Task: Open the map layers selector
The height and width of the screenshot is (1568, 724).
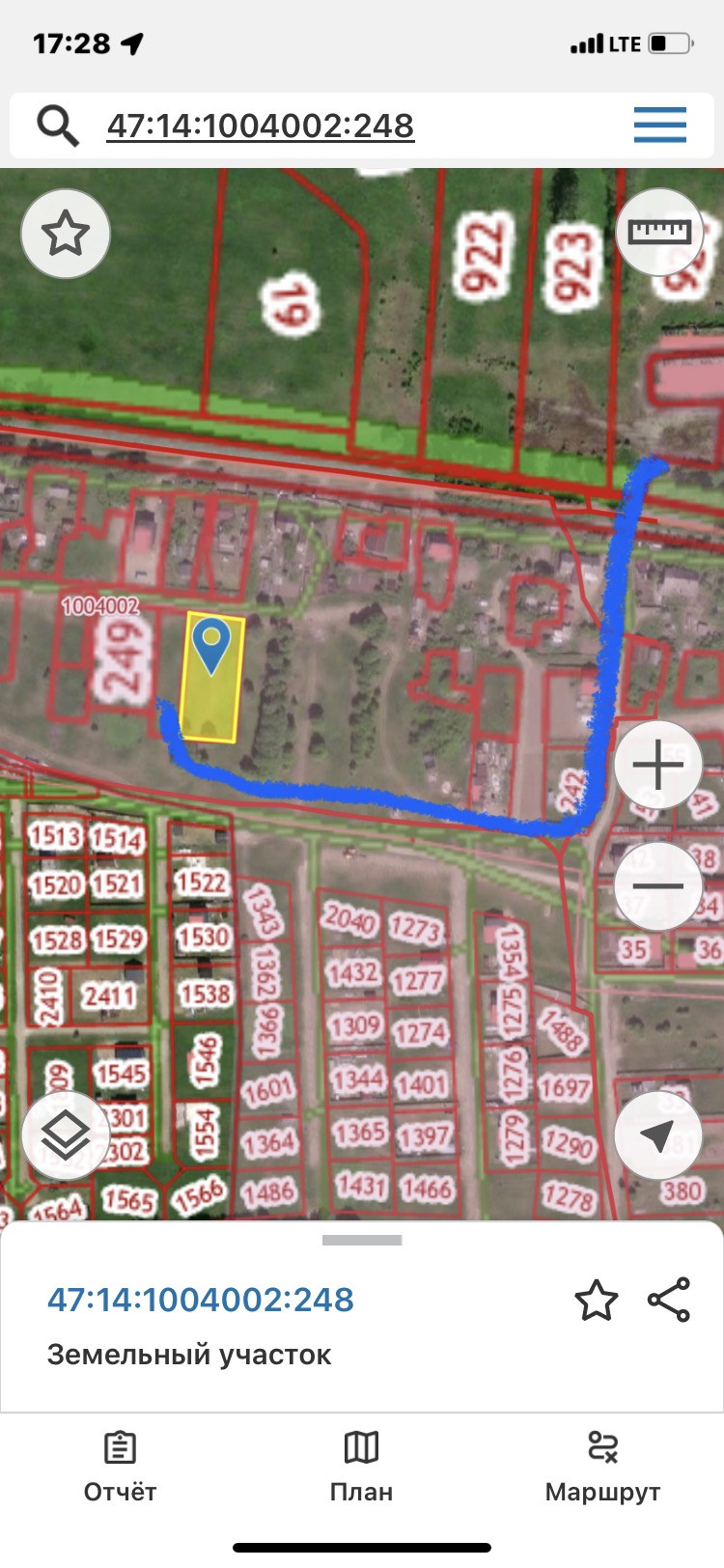Action: tap(66, 1135)
